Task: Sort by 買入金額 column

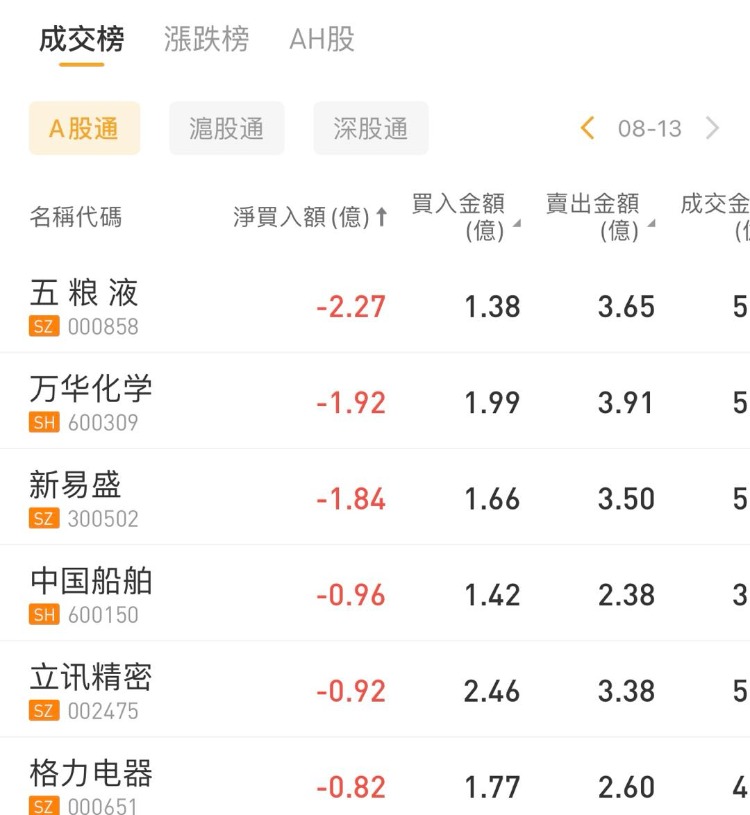Action: coord(466,217)
